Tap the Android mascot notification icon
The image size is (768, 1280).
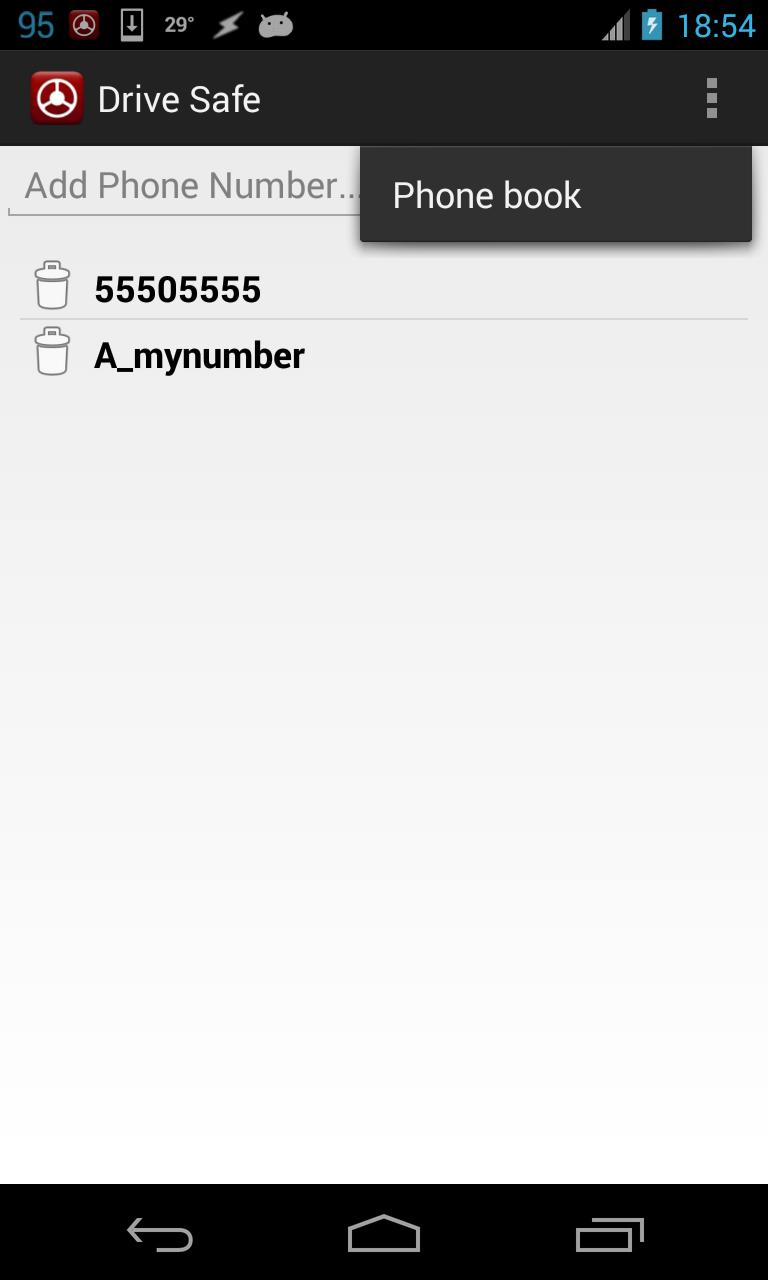click(x=274, y=24)
